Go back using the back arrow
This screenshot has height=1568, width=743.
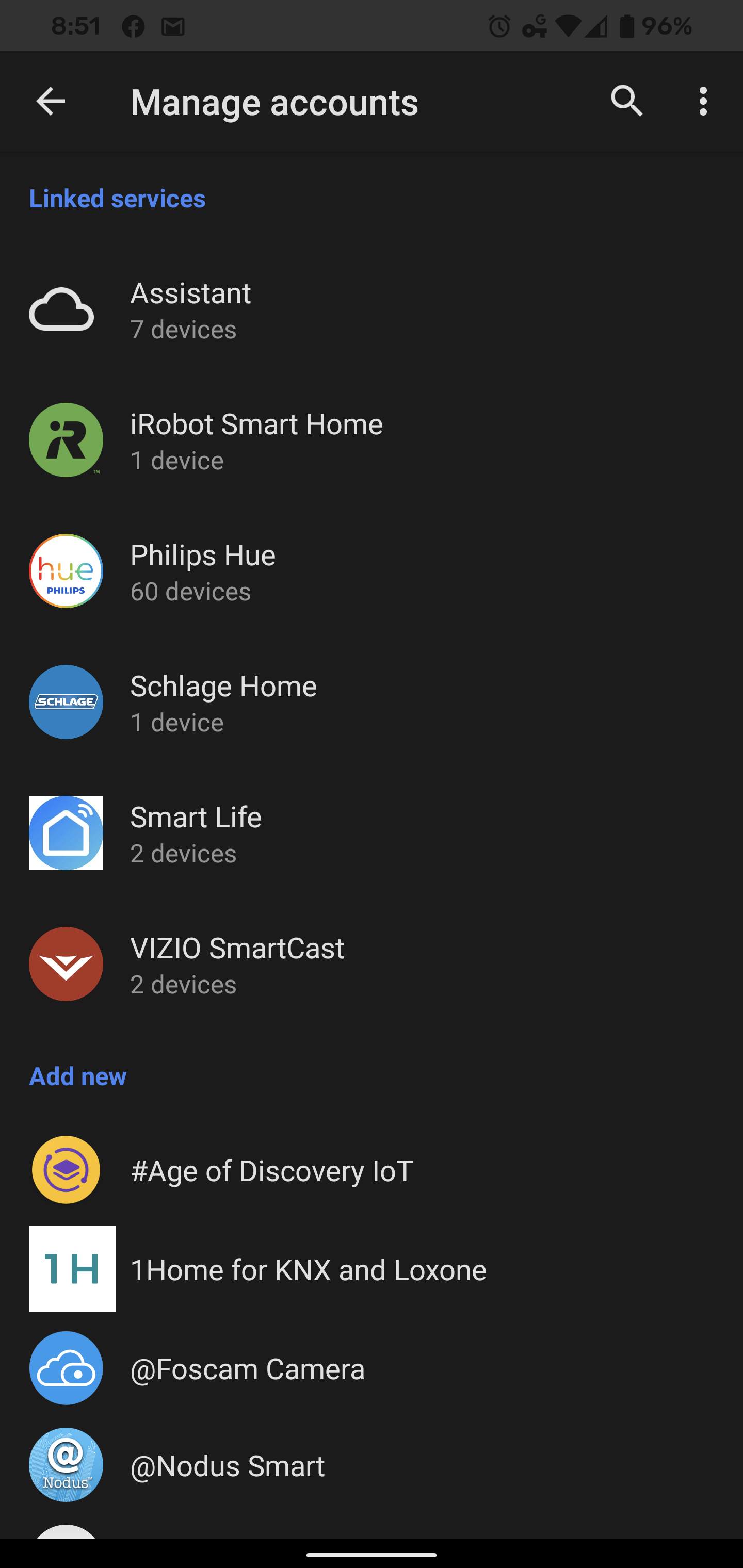[x=51, y=101]
